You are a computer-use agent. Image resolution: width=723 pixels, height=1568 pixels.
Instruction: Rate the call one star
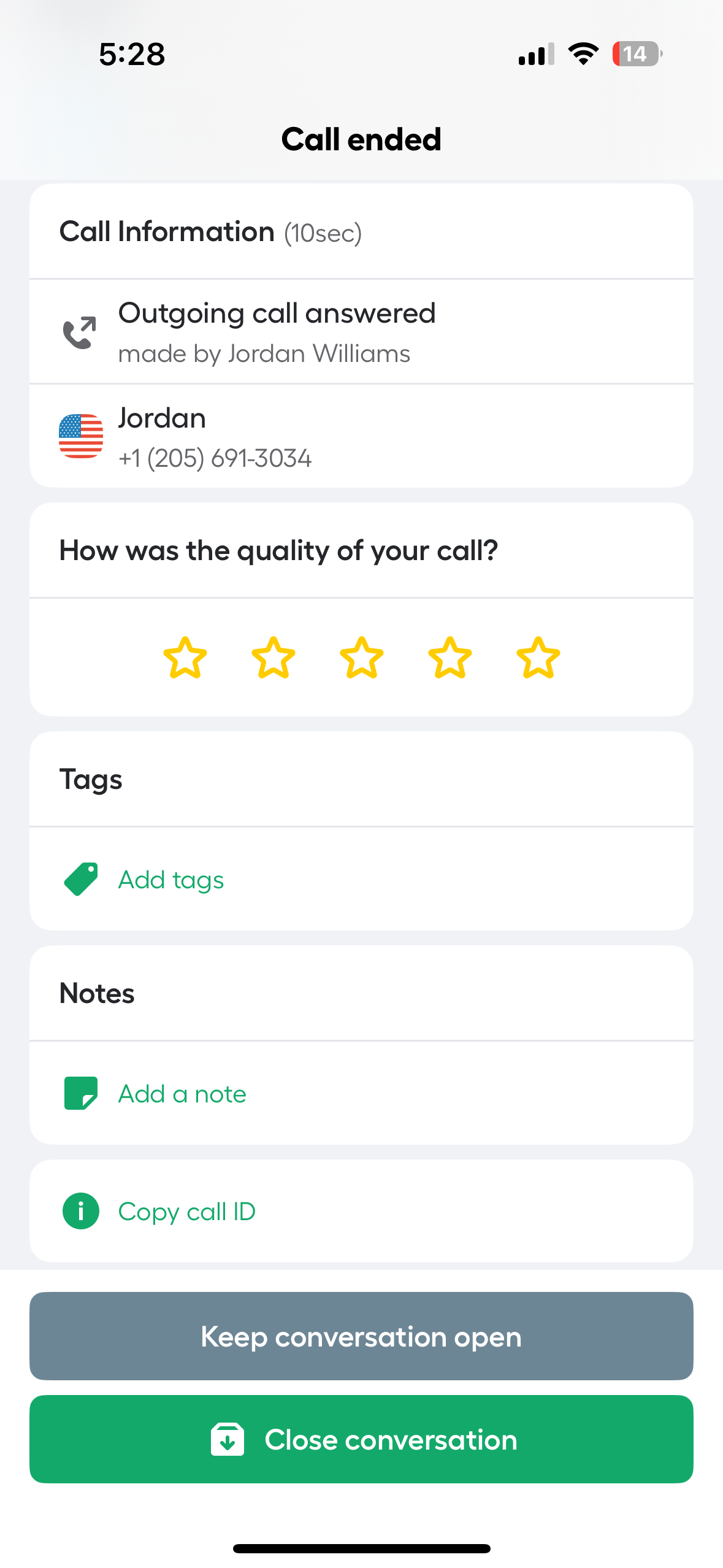185,658
